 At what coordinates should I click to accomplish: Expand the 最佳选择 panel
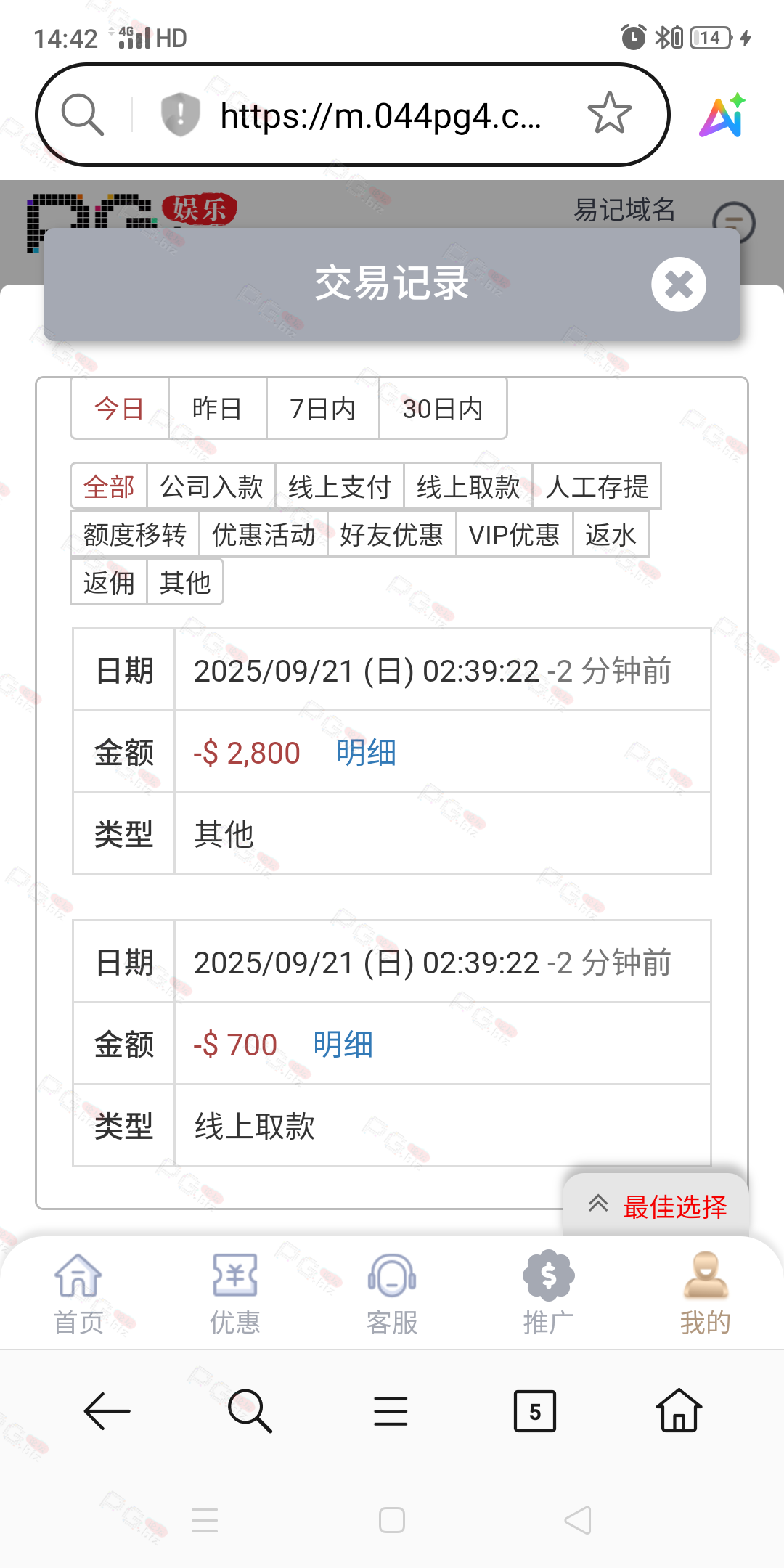[656, 1206]
